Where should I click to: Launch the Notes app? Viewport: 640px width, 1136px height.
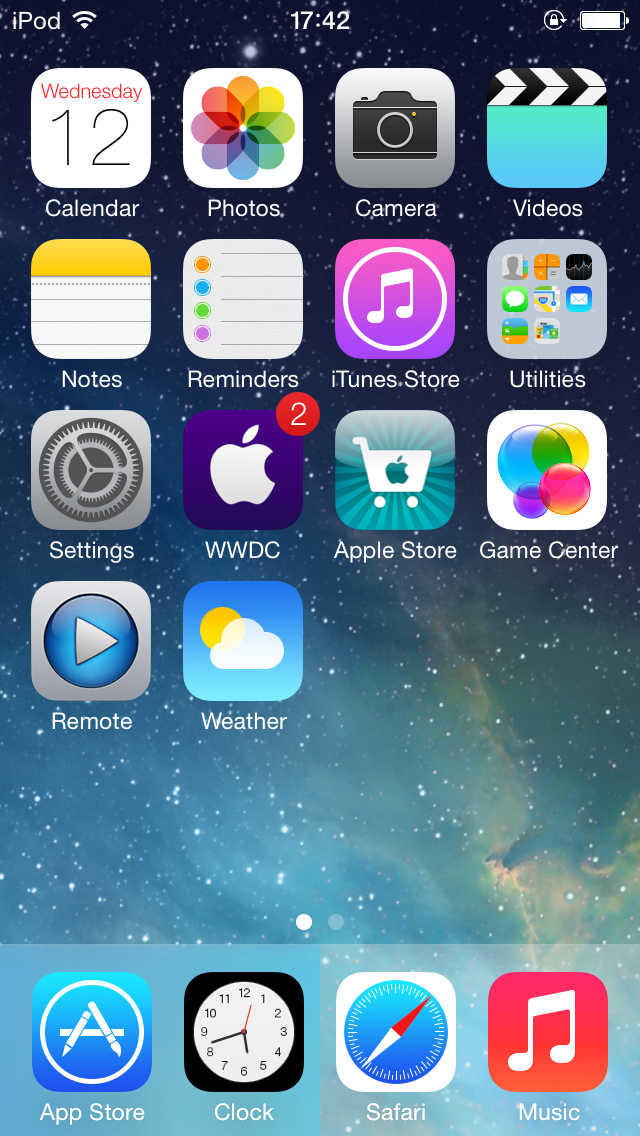[x=91, y=299]
